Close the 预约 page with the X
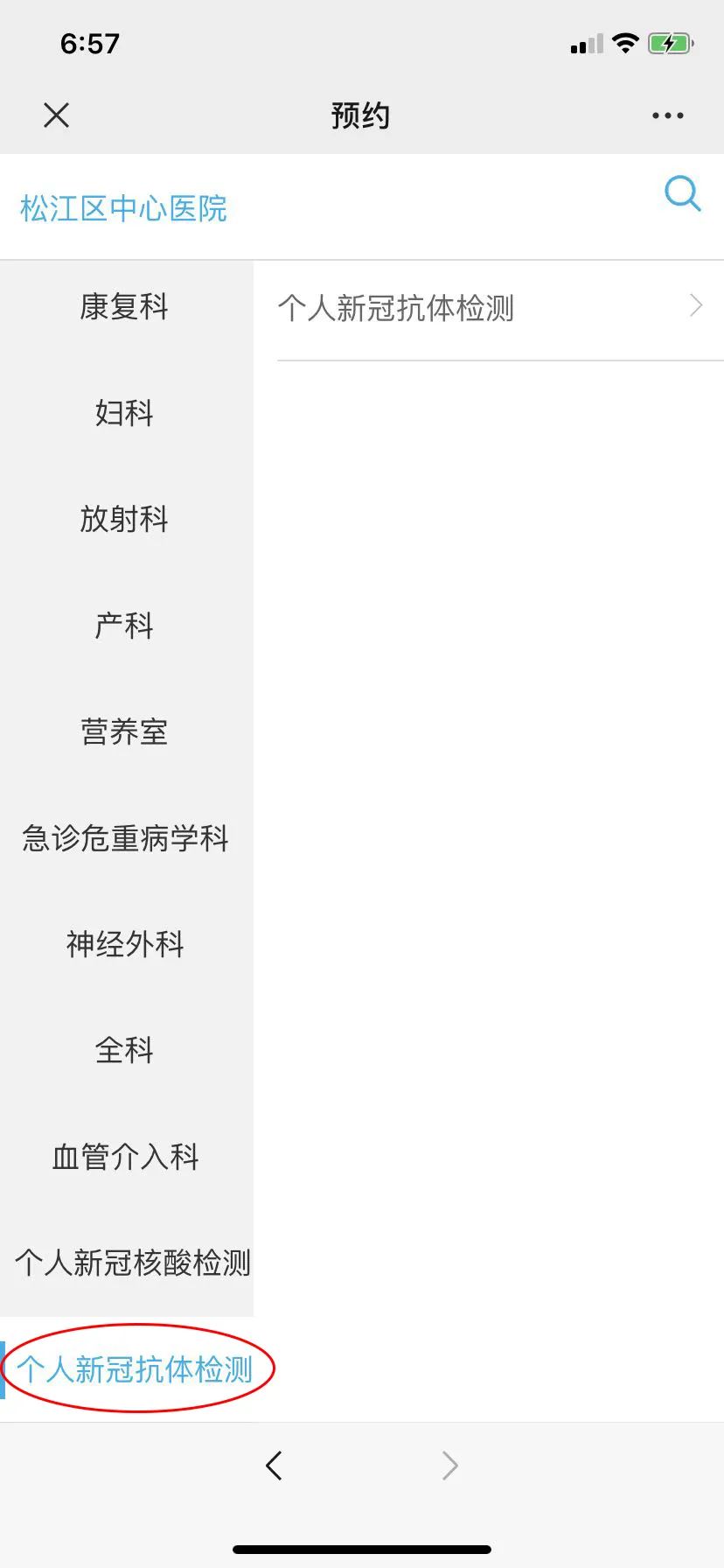The height and width of the screenshot is (1568, 724). 57,115
